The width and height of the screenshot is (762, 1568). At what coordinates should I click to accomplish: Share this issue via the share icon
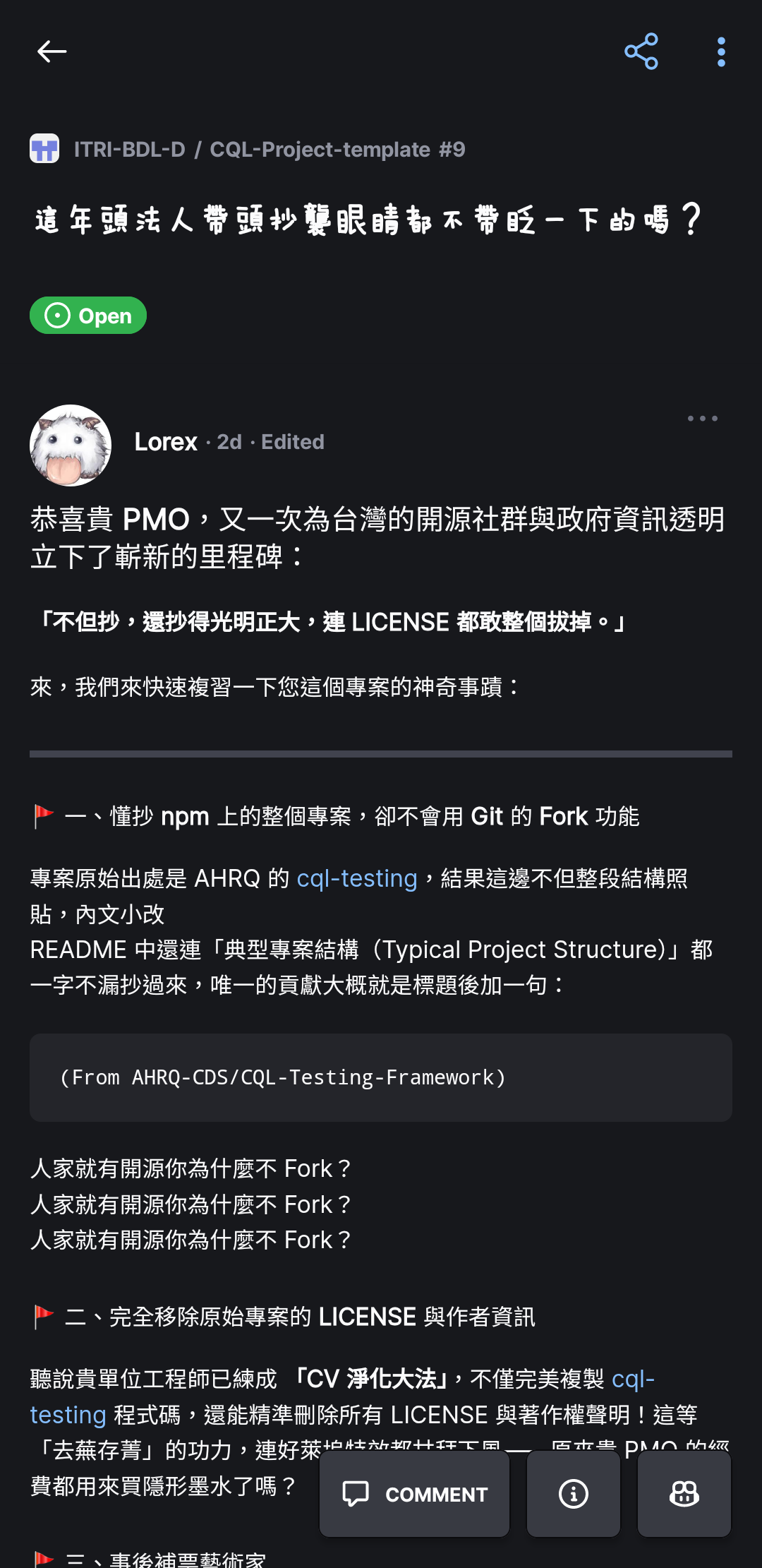(641, 51)
